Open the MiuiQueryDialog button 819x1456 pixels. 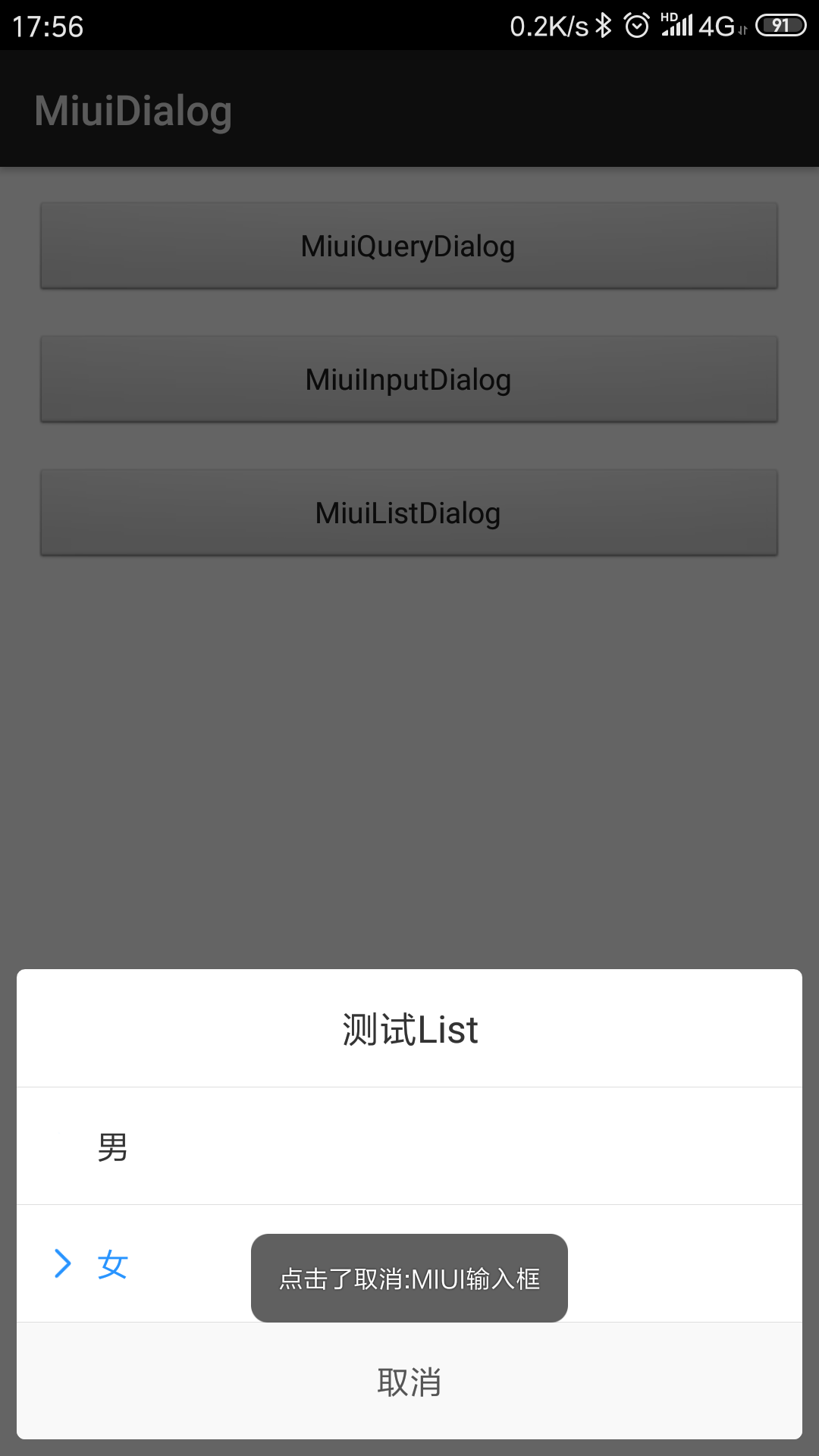409,246
